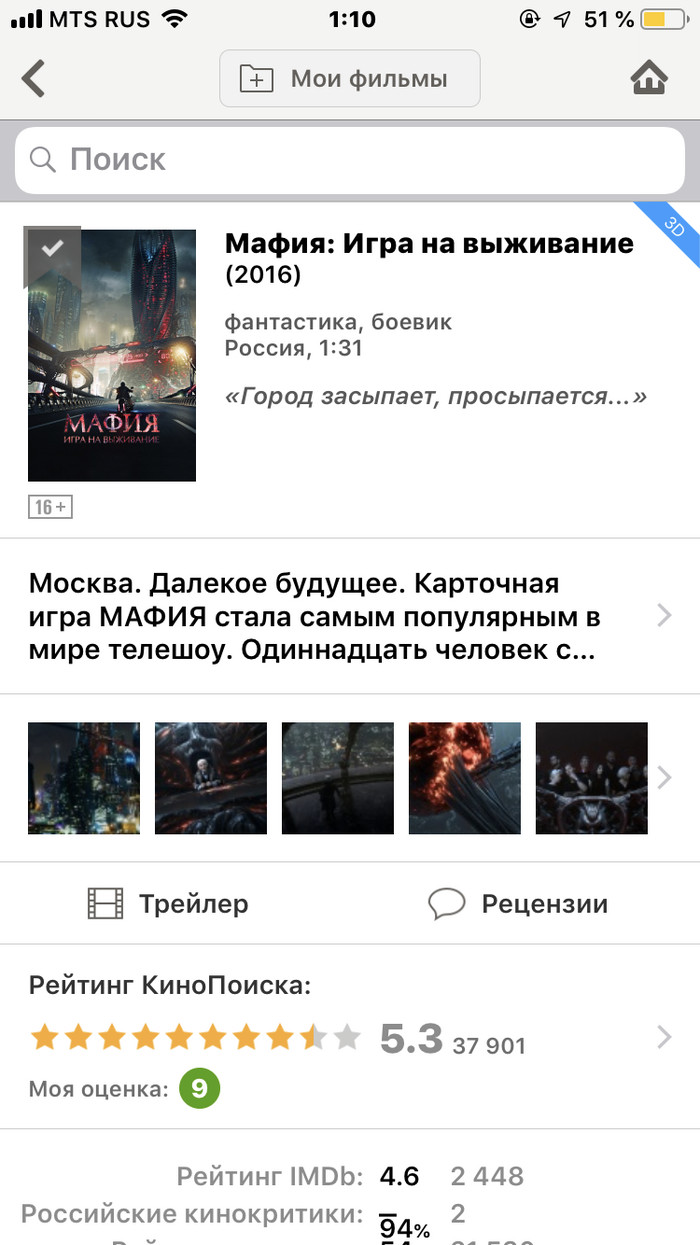Watch the Трейлер
The height and width of the screenshot is (1245, 700).
tap(168, 904)
